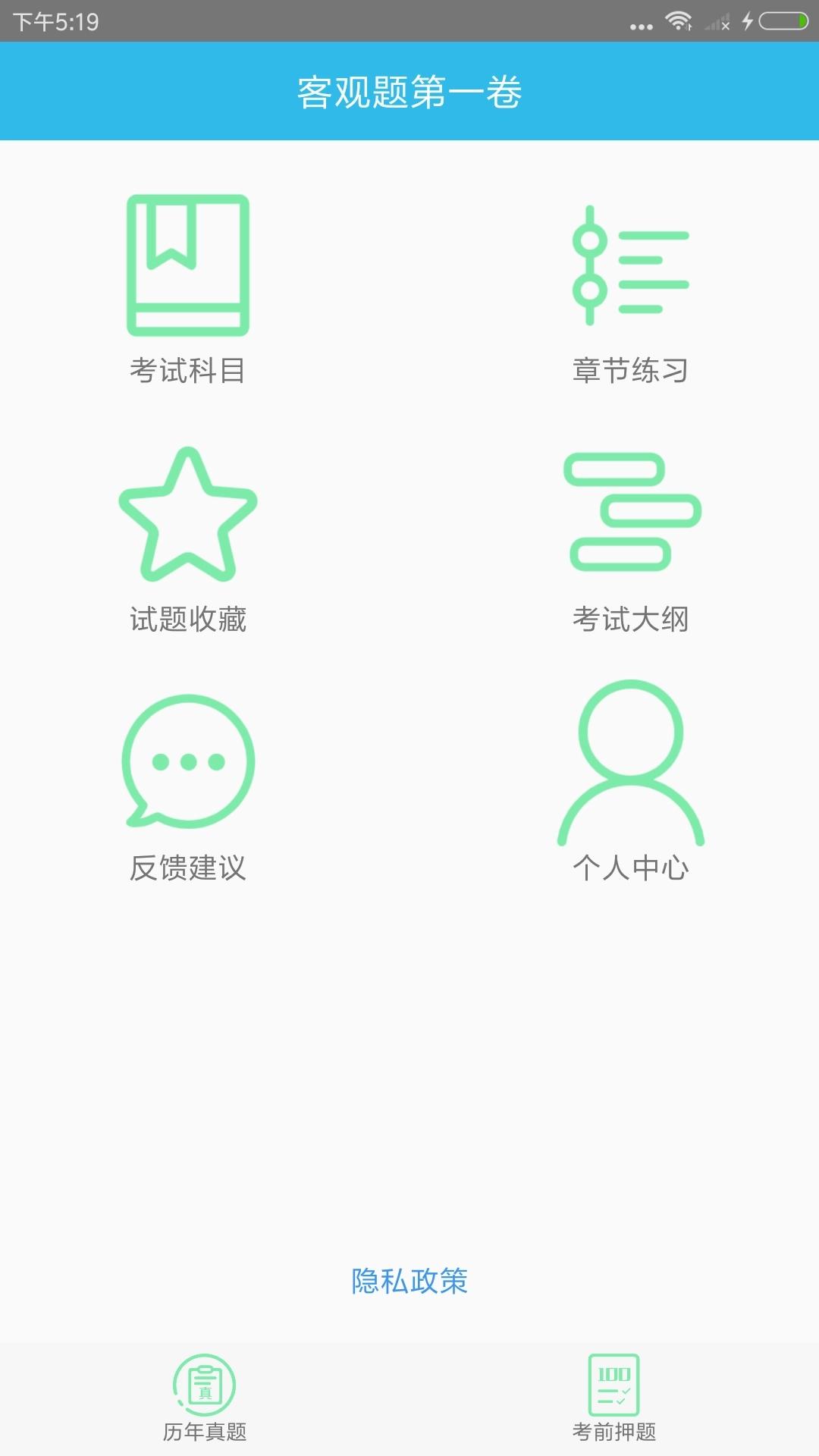Open the 隐私政策 privacy policy link
The width and height of the screenshot is (819, 1456).
click(409, 1280)
